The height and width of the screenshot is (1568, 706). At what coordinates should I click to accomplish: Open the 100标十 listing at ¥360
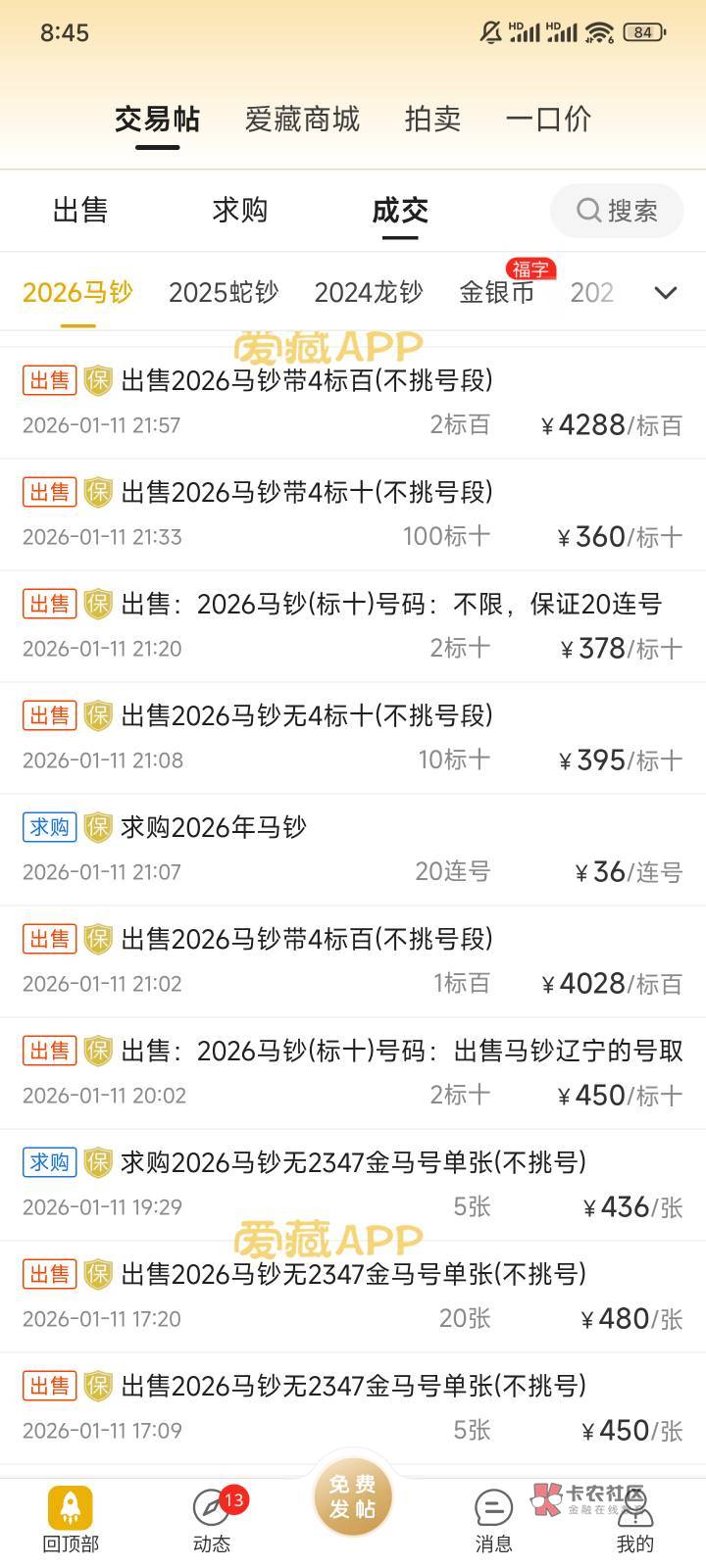pos(353,514)
